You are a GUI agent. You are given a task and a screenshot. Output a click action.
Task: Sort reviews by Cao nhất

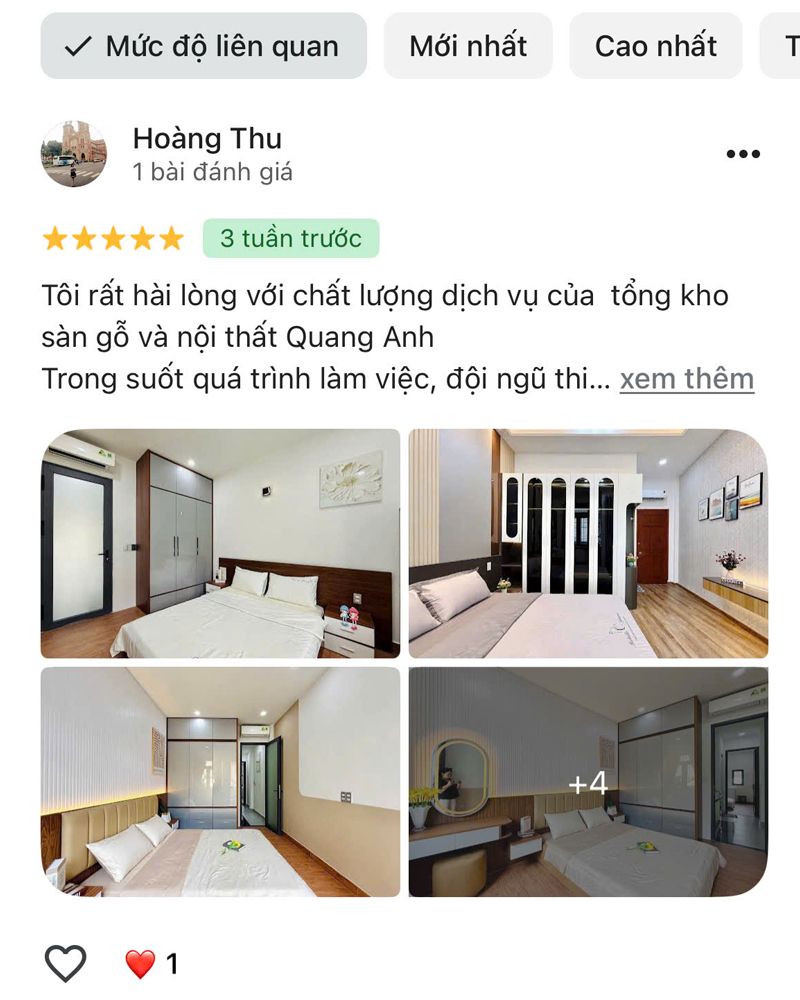[656, 46]
